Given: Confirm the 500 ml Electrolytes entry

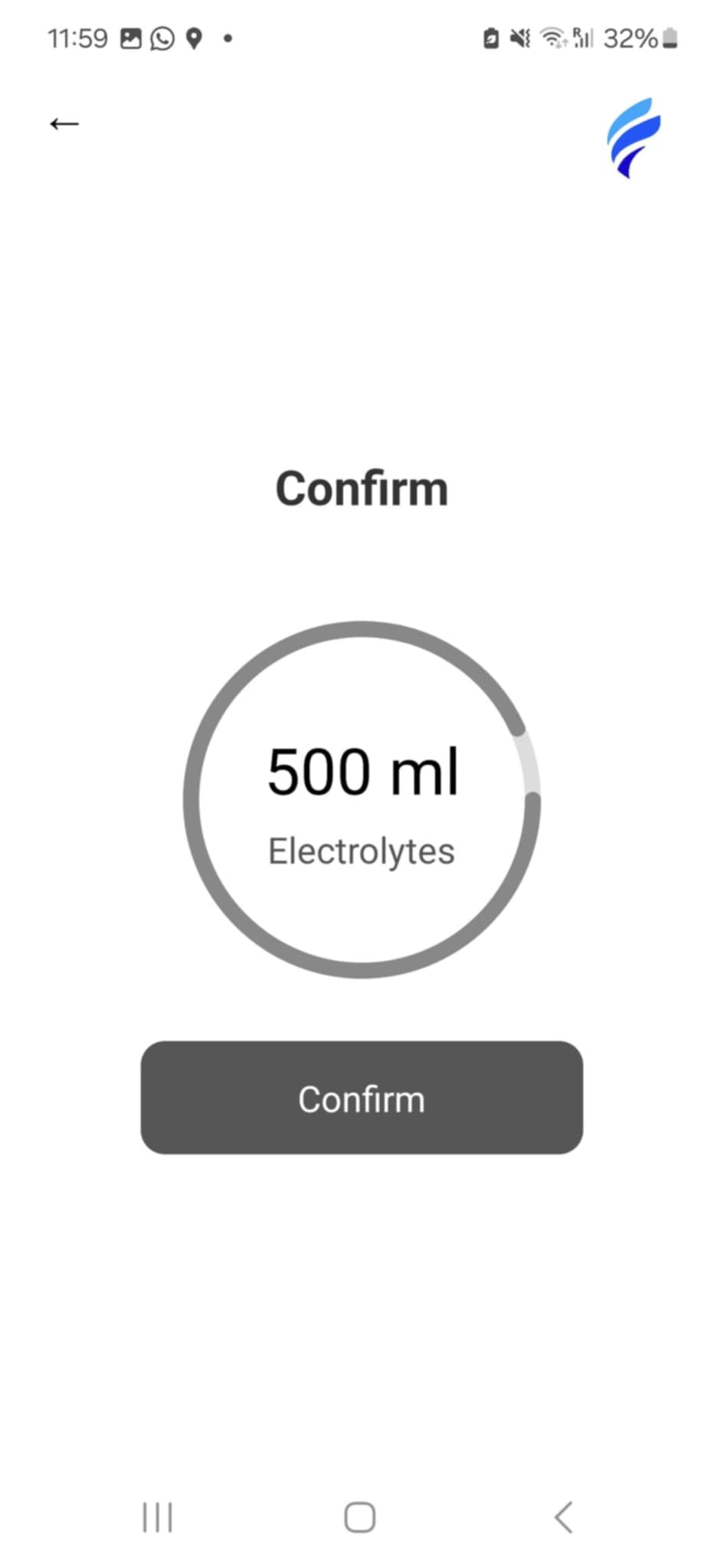Looking at the screenshot, I should 362,1097.
